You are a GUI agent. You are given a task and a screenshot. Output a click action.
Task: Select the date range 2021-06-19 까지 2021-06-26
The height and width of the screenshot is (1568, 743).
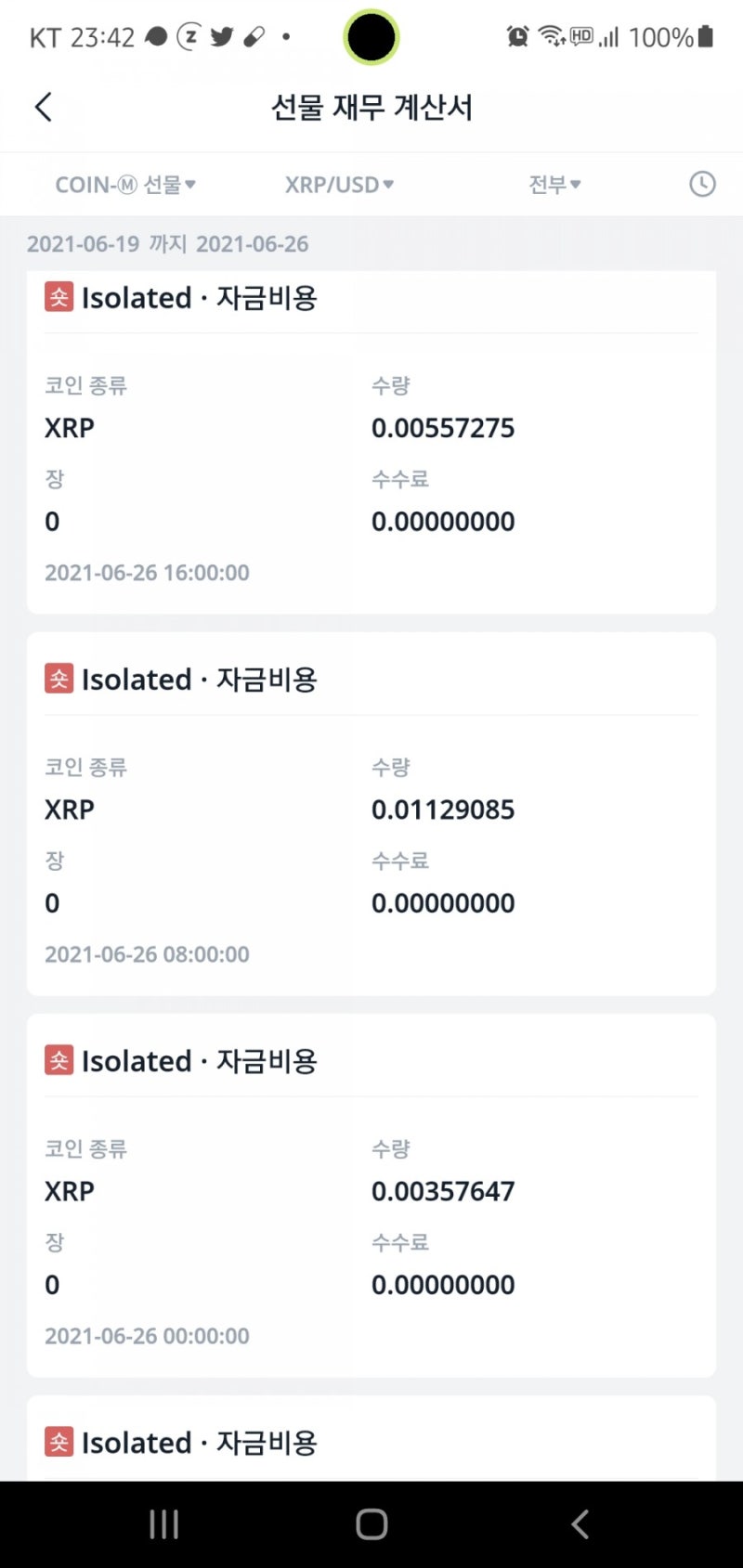pyautogui.click(x=167, y=244)
